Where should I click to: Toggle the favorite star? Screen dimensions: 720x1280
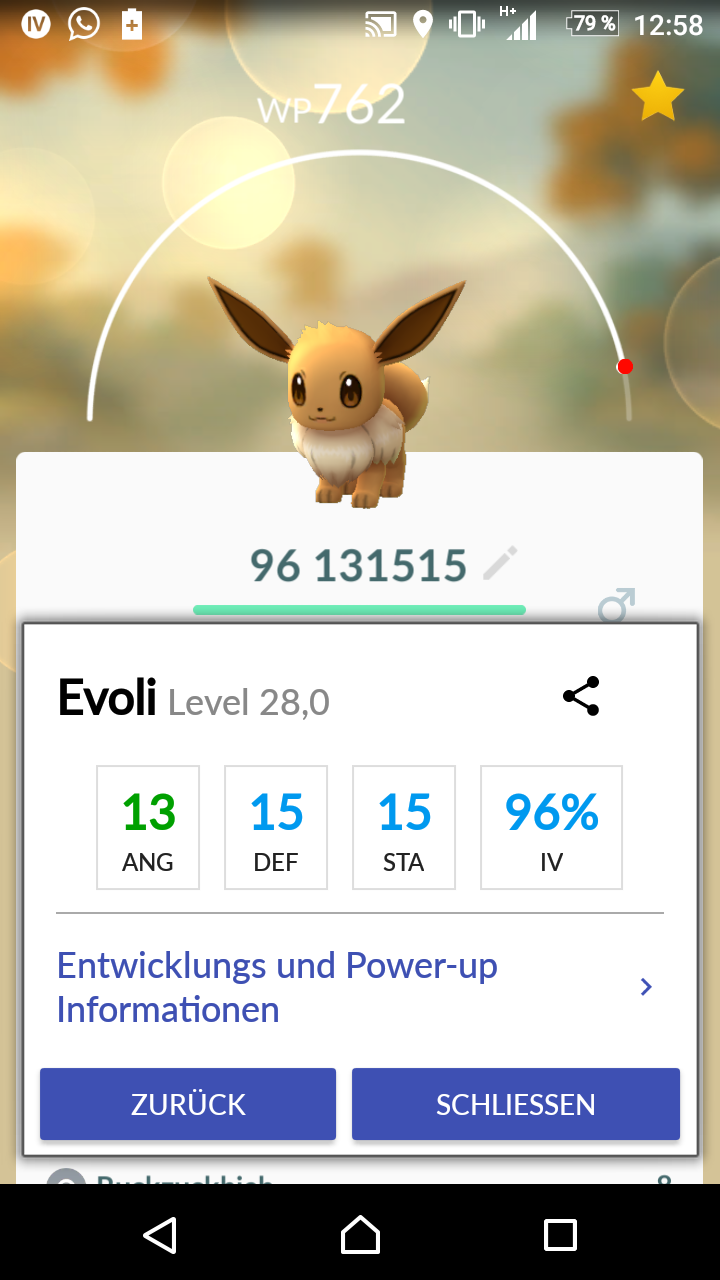[x=658, y=97]
